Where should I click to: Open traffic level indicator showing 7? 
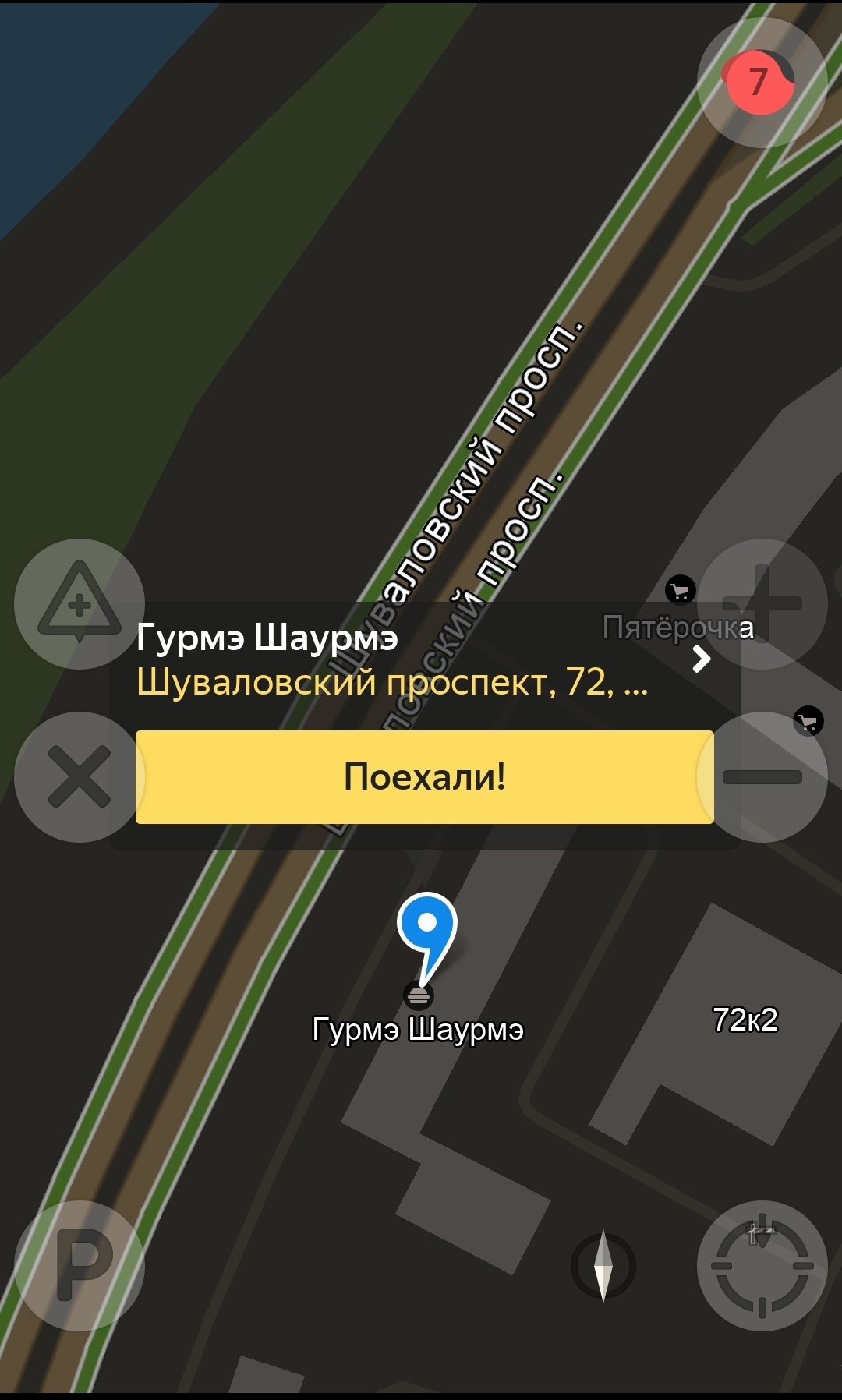(761, 82)
